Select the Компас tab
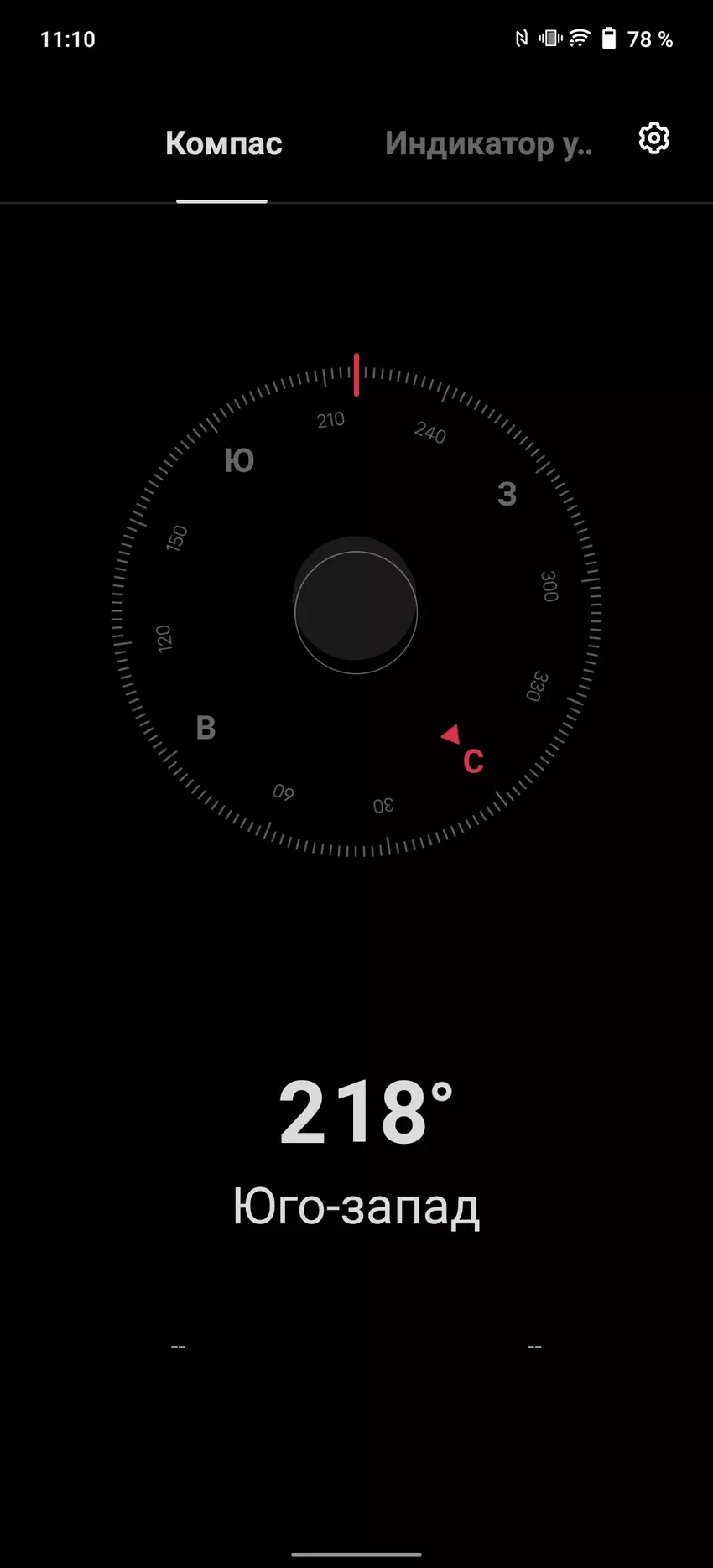 [x=223, y=144]
